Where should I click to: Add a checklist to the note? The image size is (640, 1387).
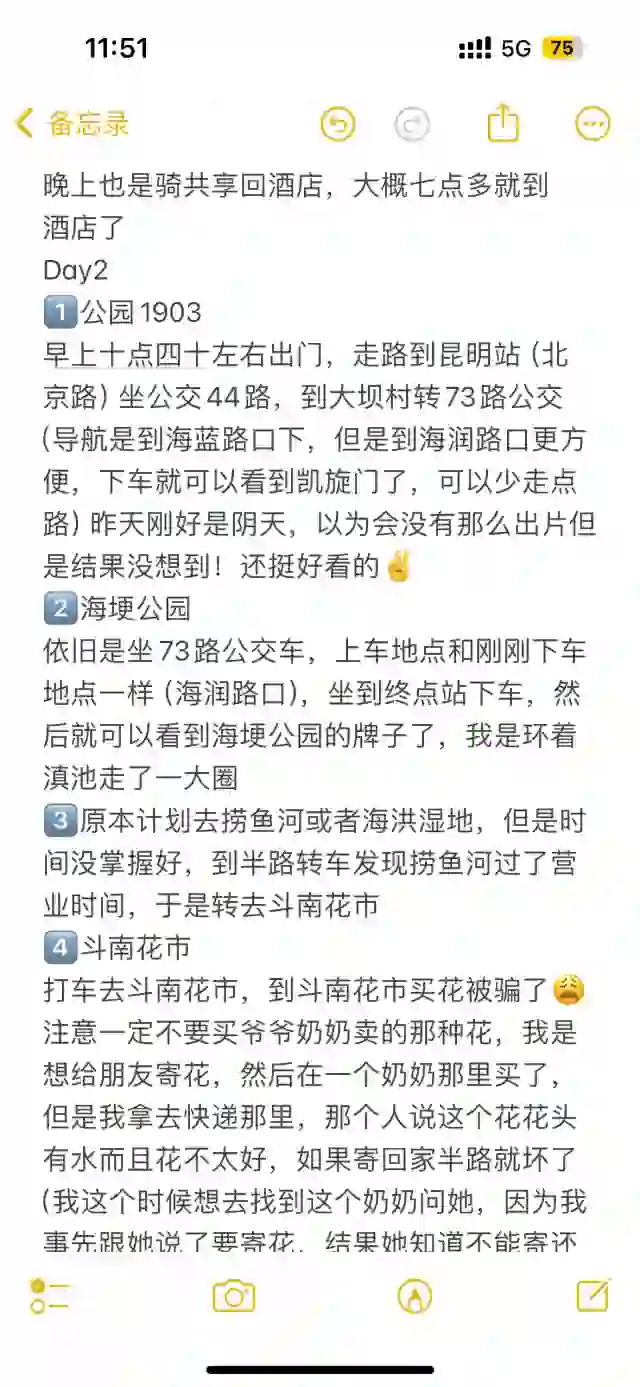point(49,1296)
